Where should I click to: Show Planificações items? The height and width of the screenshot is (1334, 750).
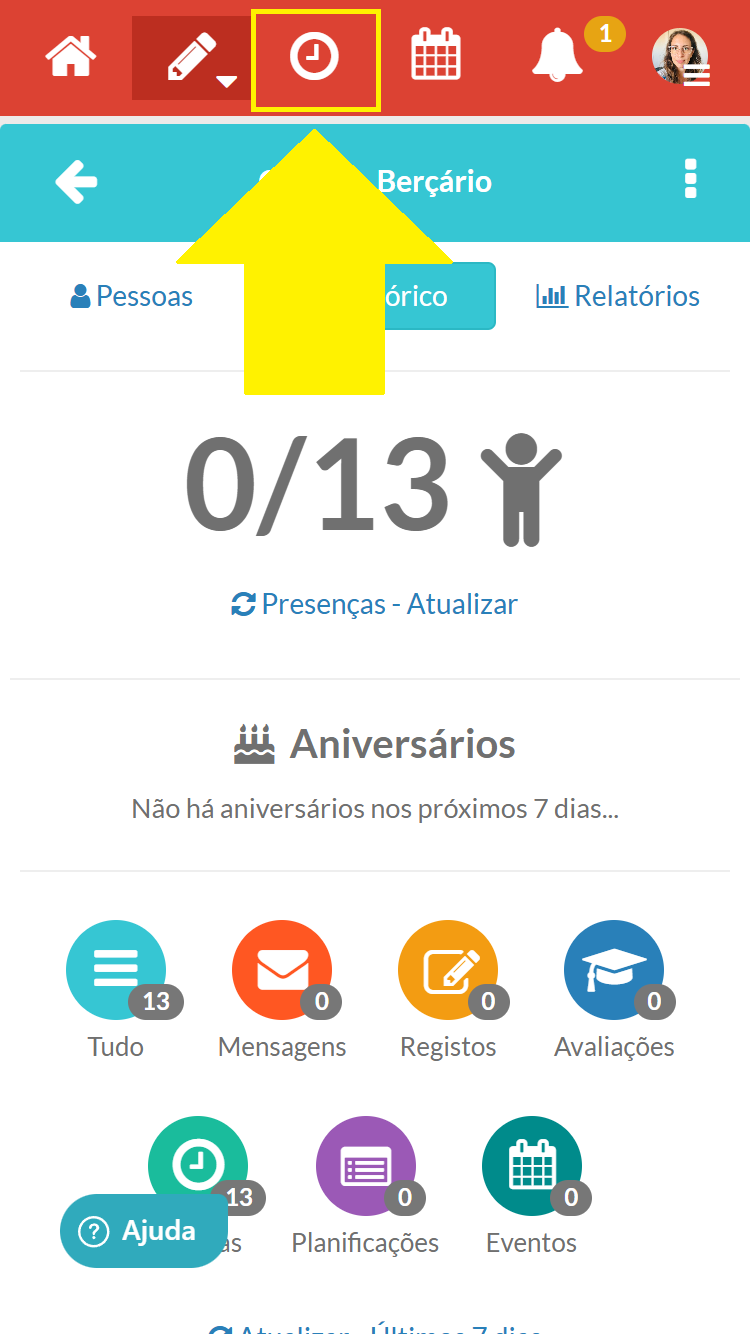pyautogui.click(x=365, y=1166)
